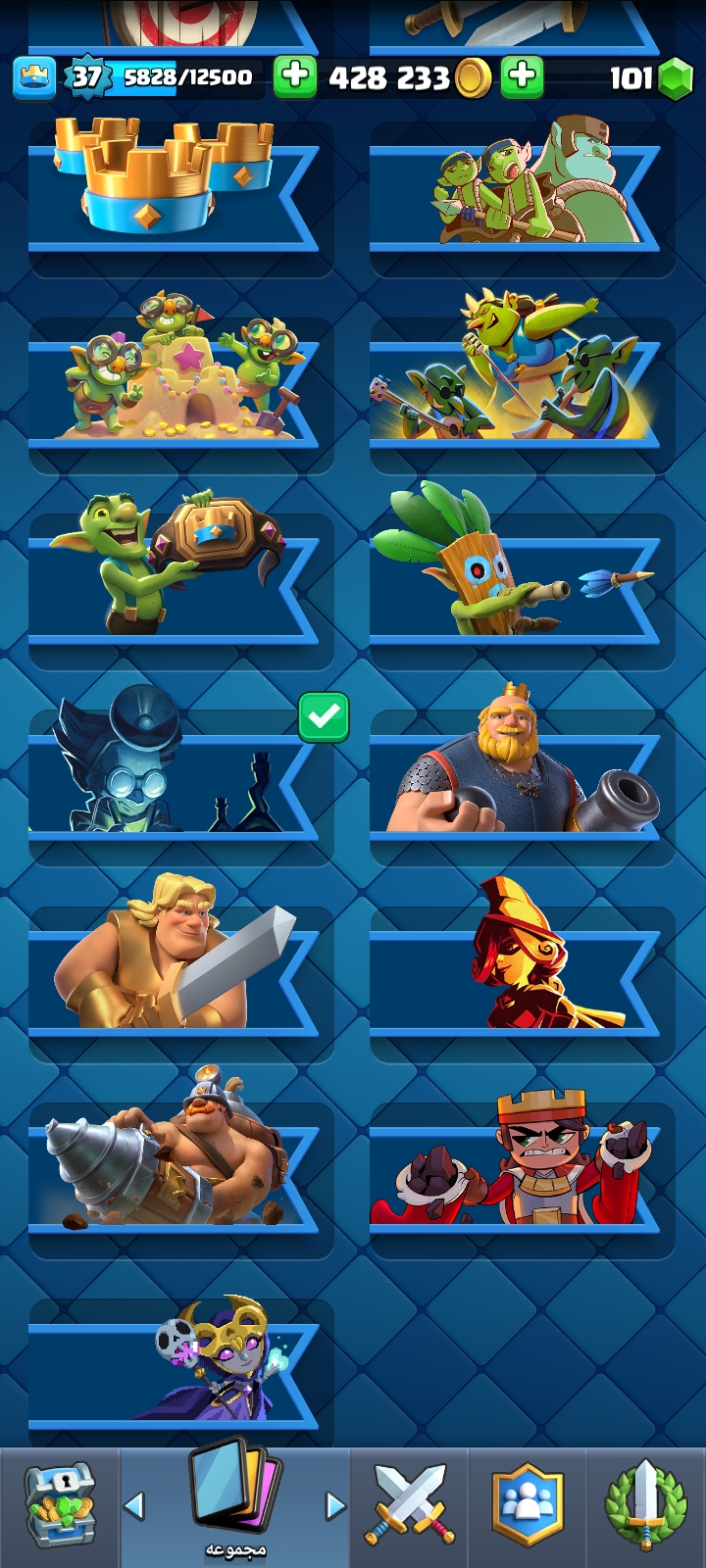Switch to the battle crossed swords tab

point(409,1505)
